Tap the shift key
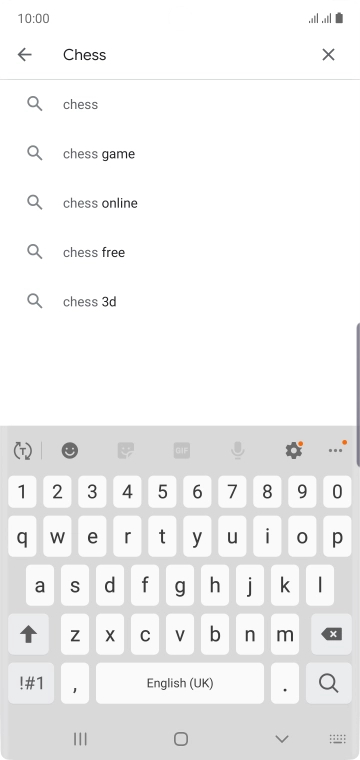The height and width of the screenshot is (760, 360). pos(29,634)
